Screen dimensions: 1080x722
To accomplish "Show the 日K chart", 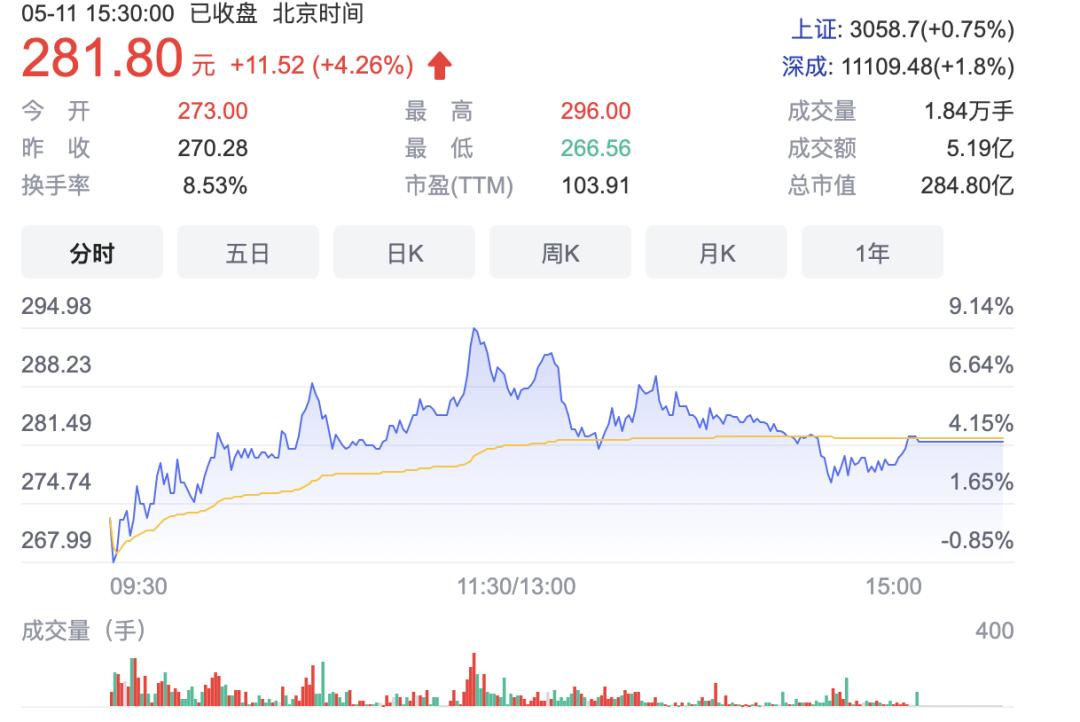I will coord(404,253).
